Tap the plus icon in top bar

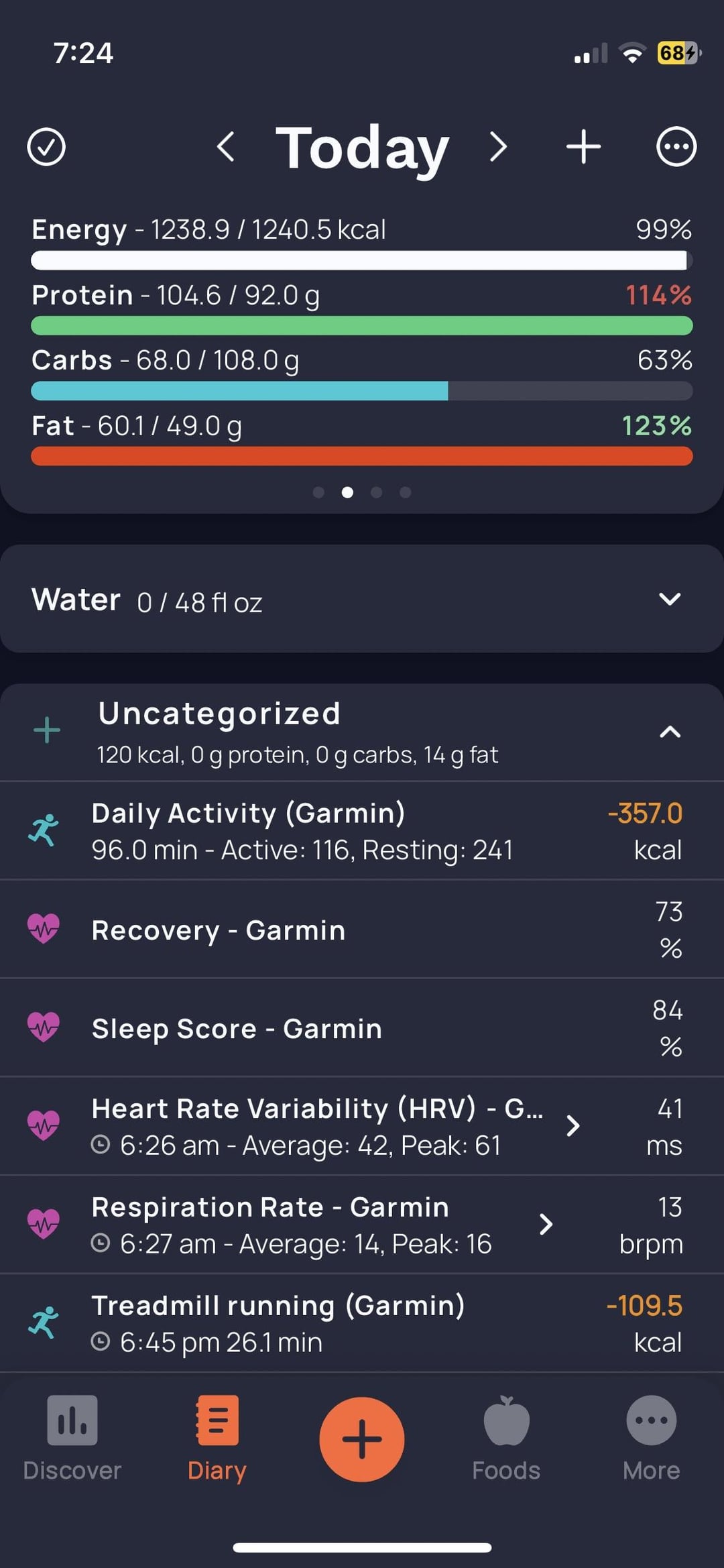(583, 147)
